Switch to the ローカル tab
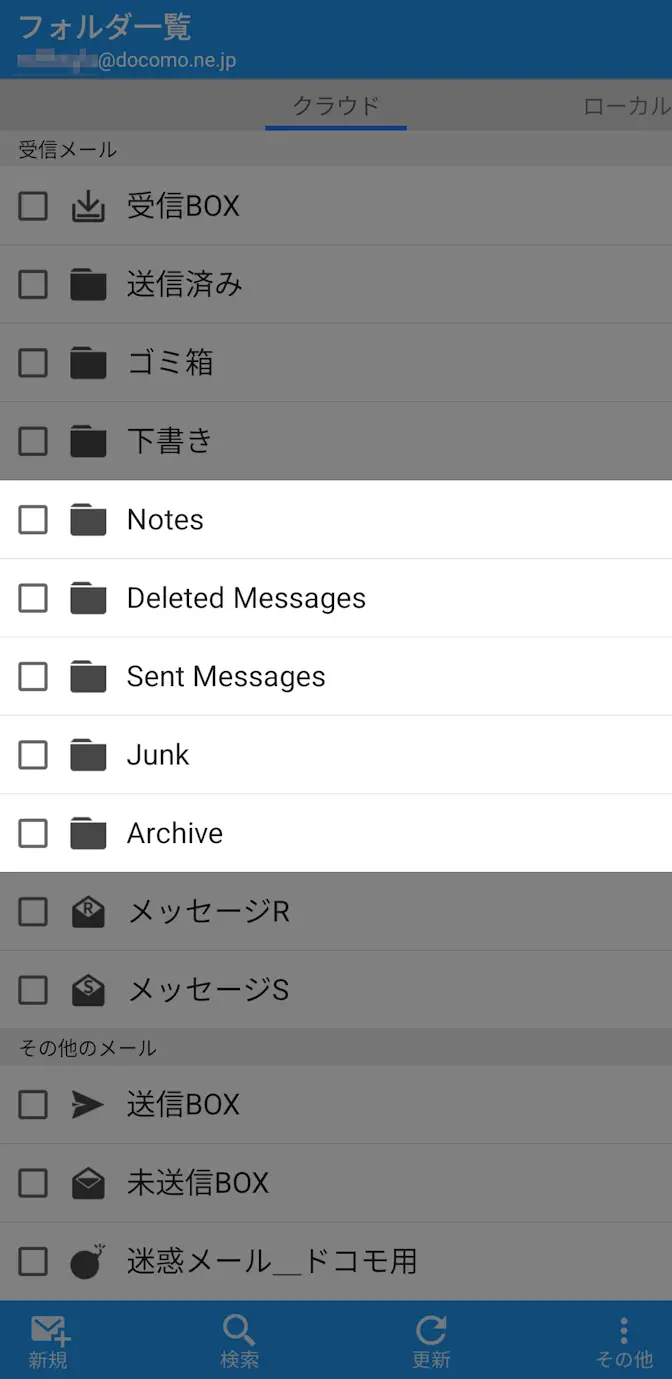Image resolution: width=672 pixels, height=1379 pixels. point(626,106)
